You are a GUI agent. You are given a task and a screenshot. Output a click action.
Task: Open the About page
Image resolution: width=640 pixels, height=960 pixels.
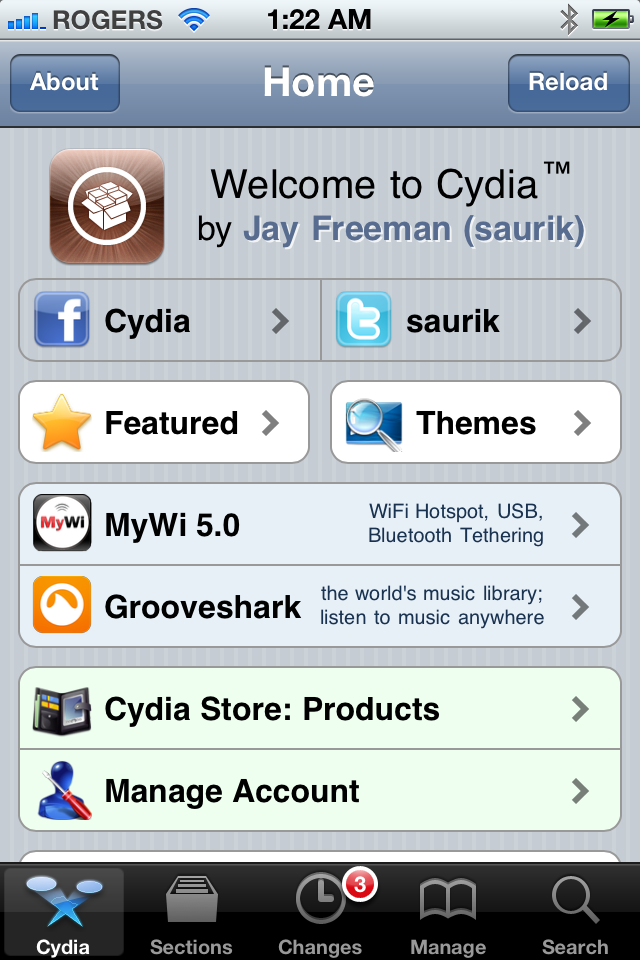65,82
